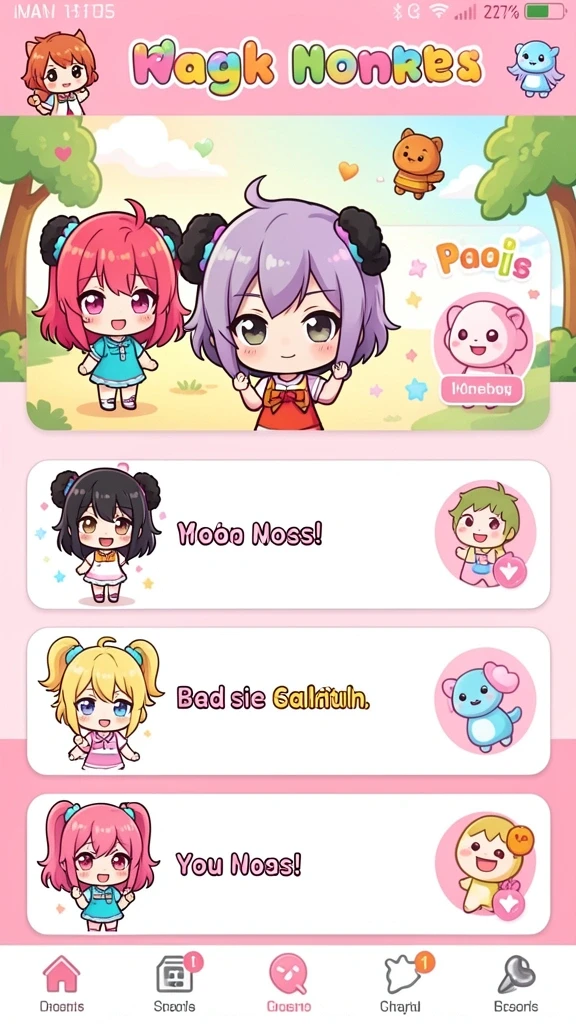The width and height of the screenshot is (576, 1024).
Task: Open the home tab with the house icon
Action: click(61, 982)
